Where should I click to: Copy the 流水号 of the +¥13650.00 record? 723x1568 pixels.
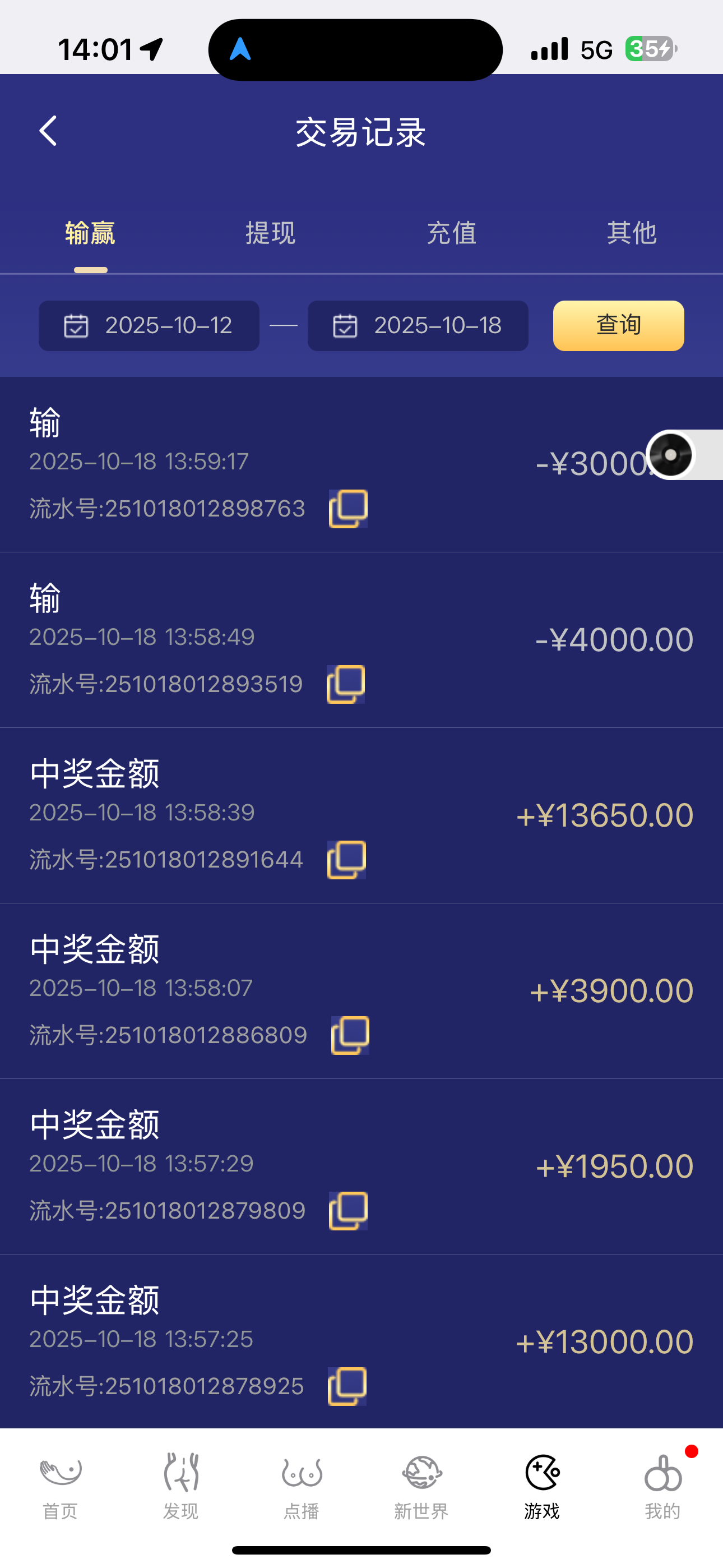click(347, 860)
